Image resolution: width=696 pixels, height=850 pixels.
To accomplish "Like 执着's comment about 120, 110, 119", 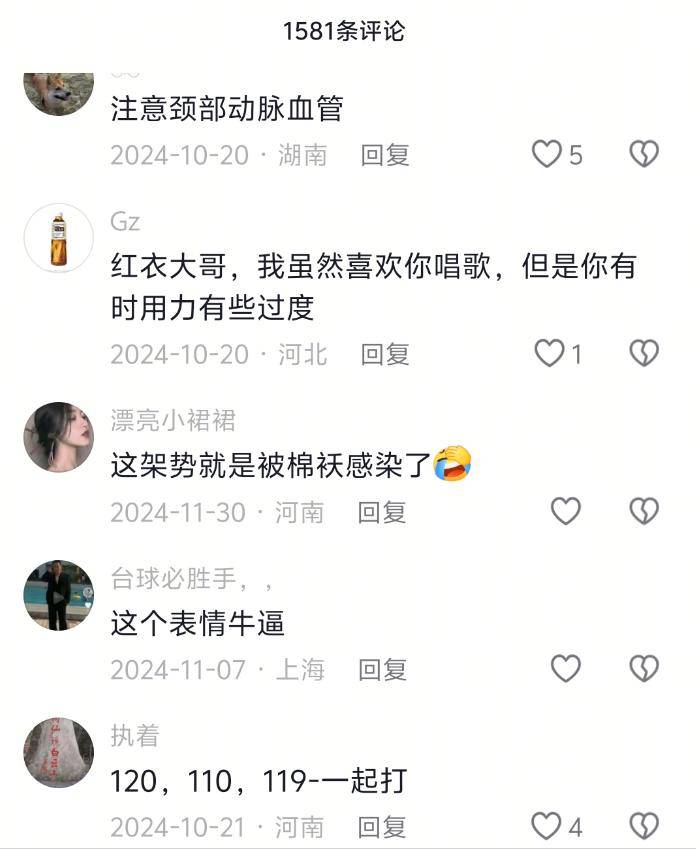I will point(547,826).
